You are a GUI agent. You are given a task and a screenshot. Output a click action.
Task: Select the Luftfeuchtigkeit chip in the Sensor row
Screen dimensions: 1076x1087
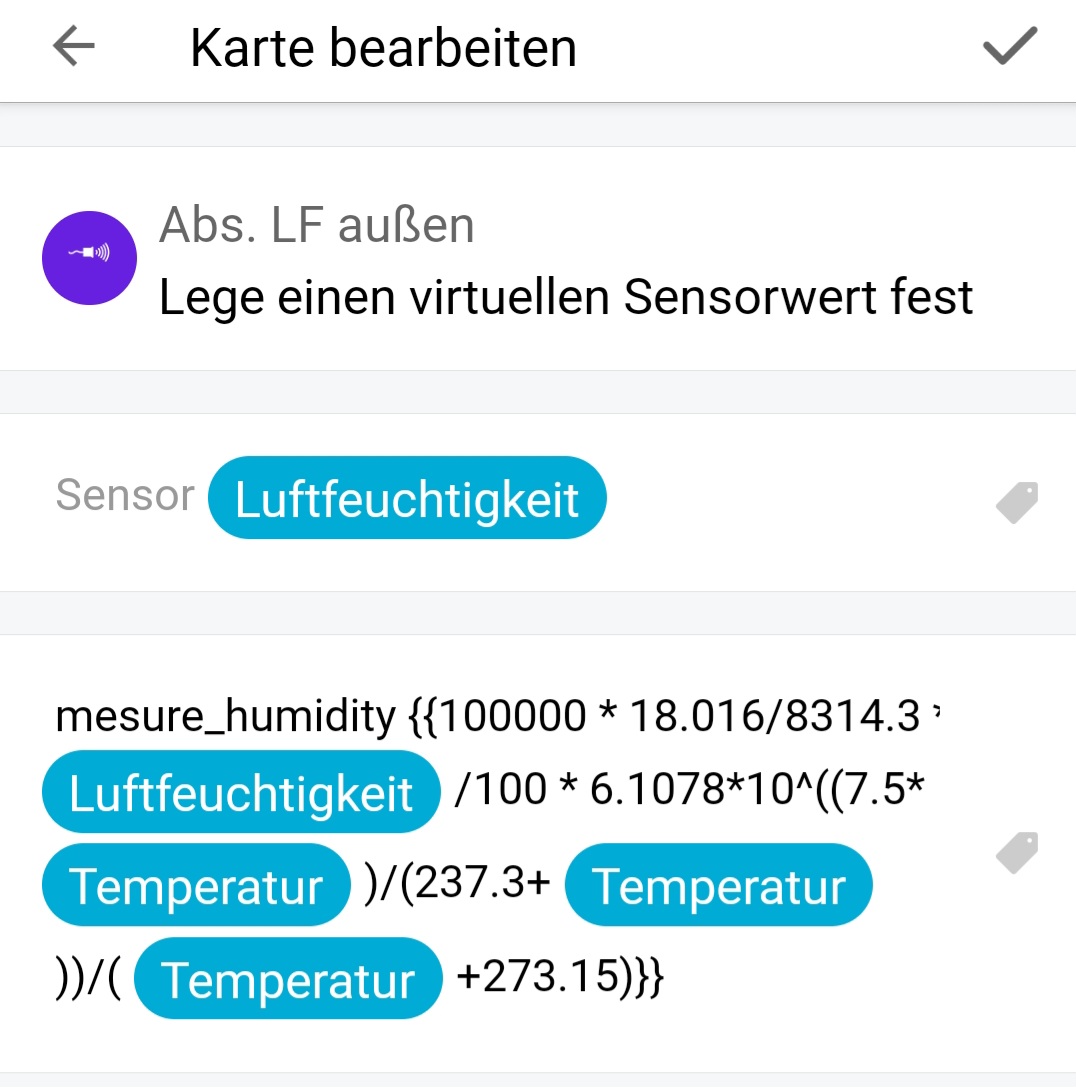click(407, 498)
